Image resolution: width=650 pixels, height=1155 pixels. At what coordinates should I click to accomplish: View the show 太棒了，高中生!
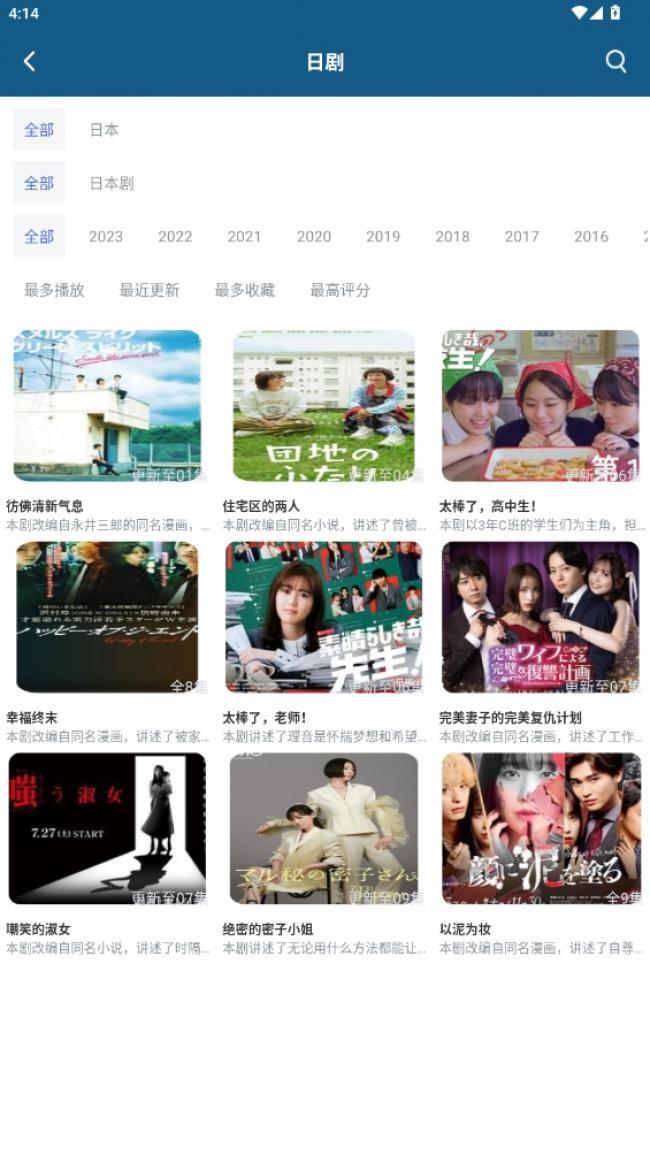tap(540, 406)
